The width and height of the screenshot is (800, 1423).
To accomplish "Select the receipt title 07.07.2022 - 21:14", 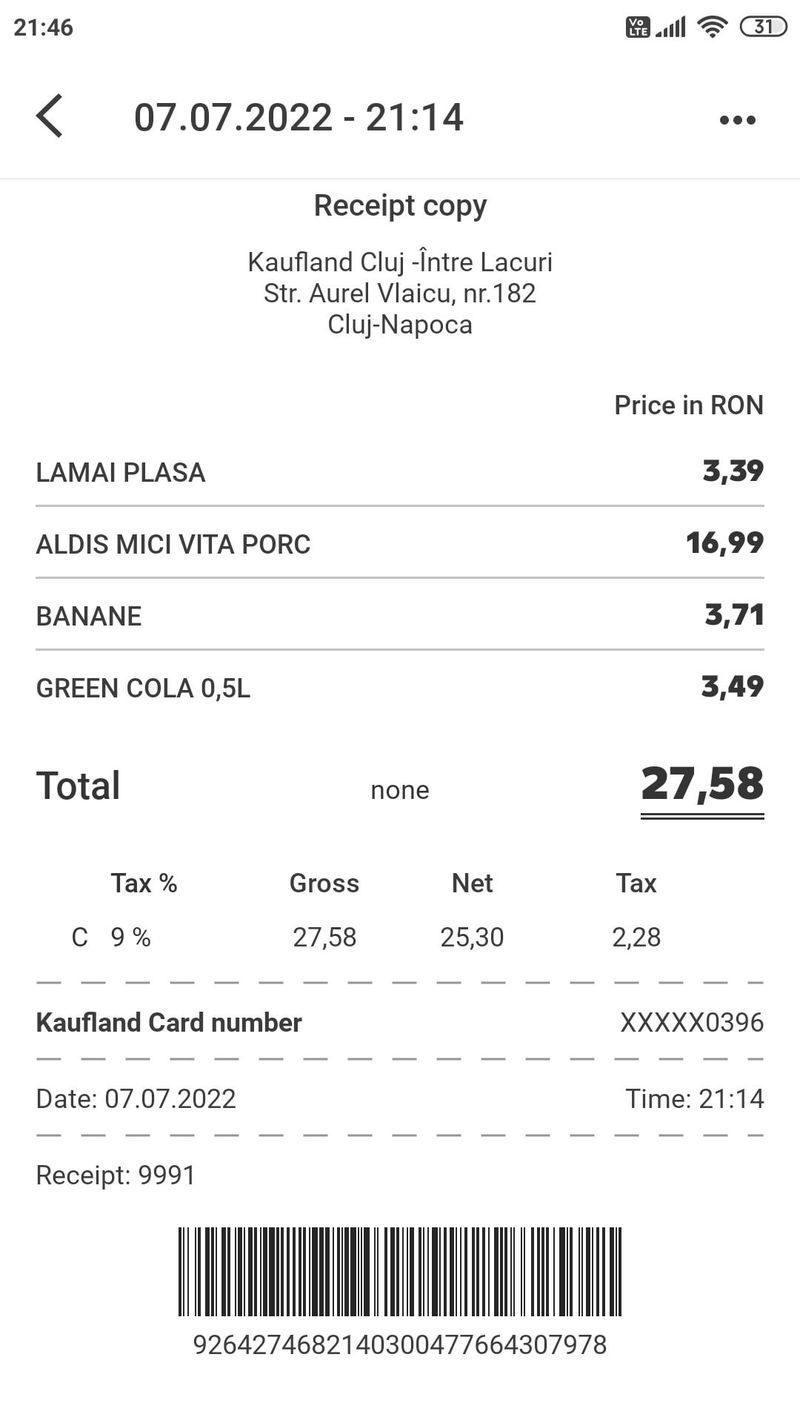I will 300,117.
